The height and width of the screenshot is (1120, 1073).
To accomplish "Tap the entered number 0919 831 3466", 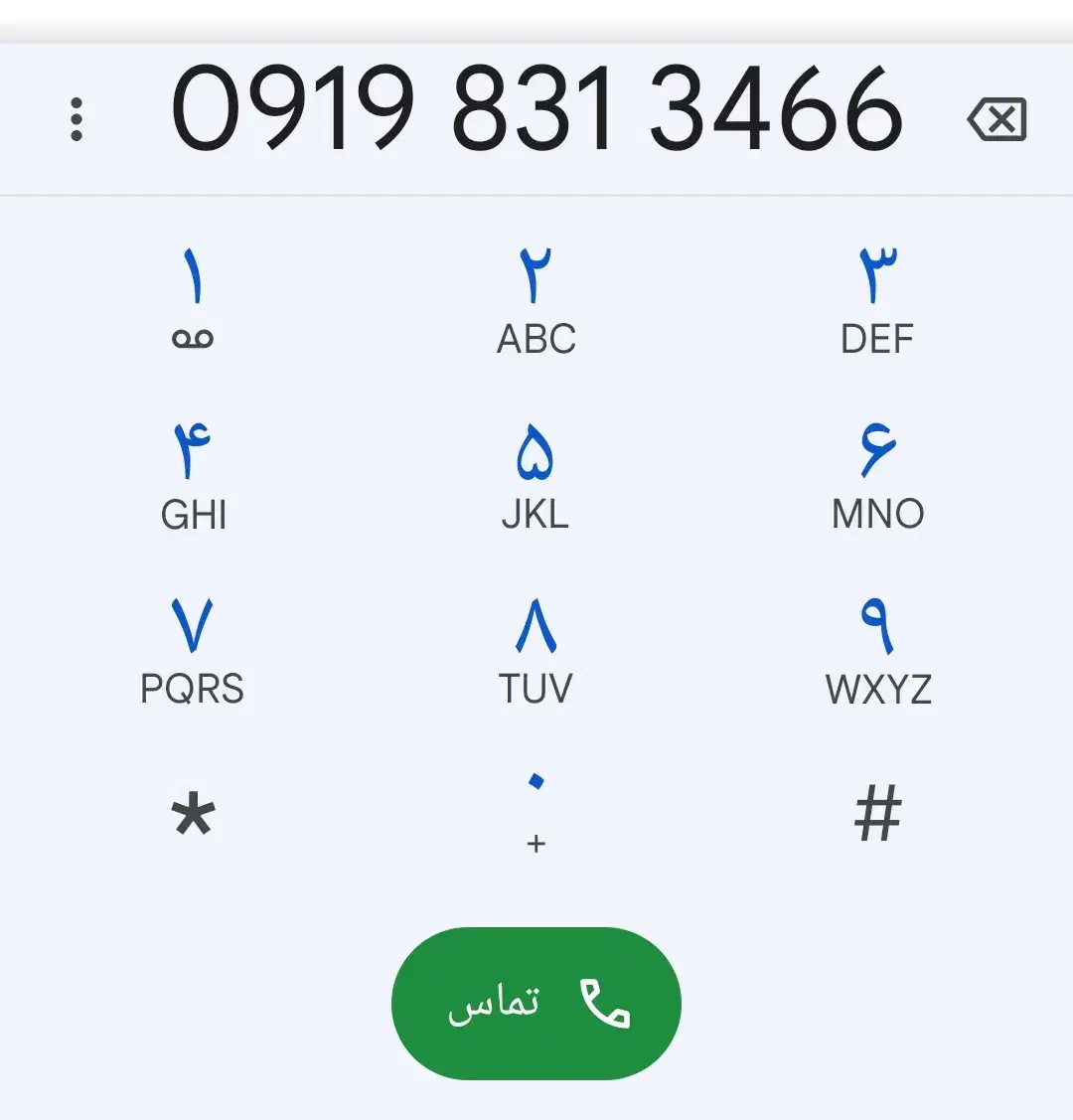I will click(536, 111).
